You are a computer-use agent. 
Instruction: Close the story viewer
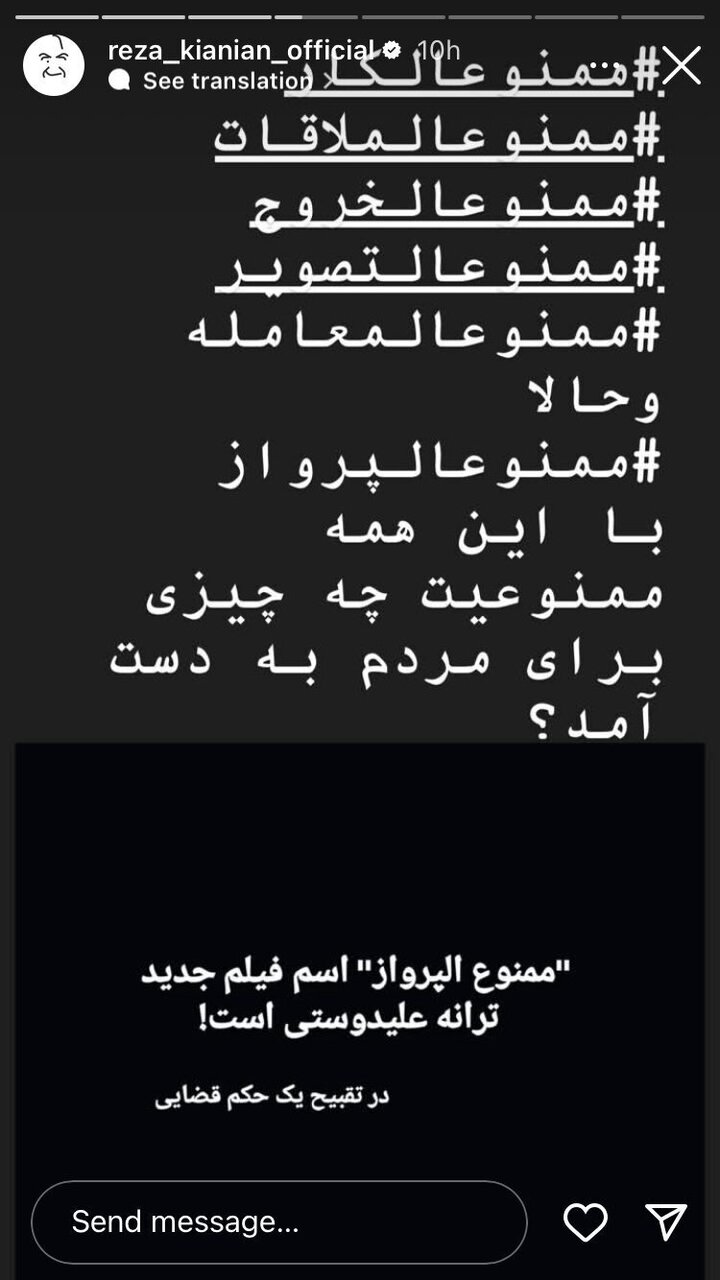coord(681,66)
